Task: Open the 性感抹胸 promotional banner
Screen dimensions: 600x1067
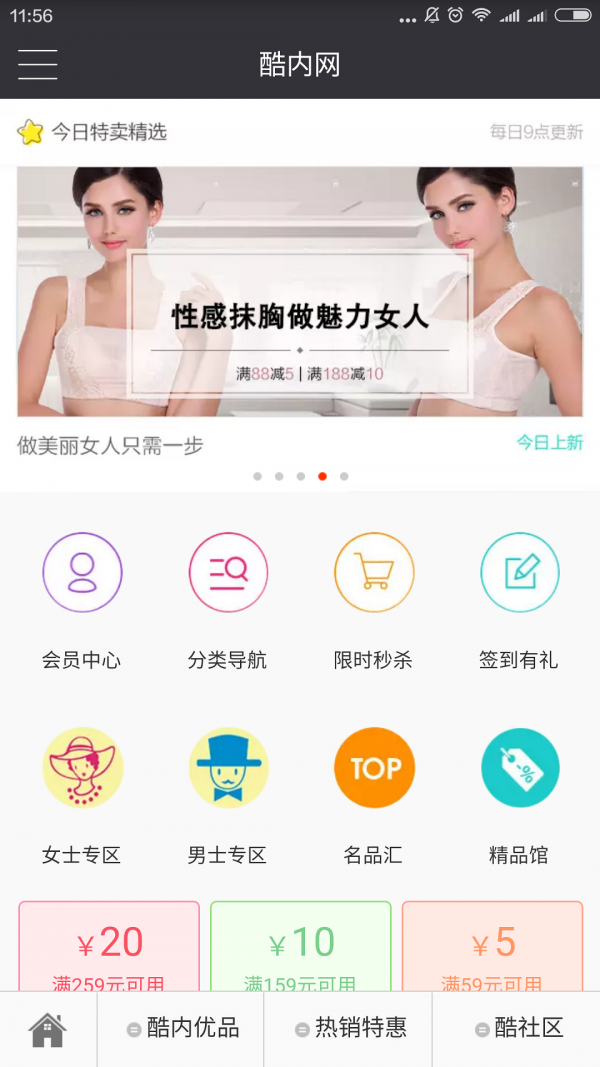Action: click(300, 291)
